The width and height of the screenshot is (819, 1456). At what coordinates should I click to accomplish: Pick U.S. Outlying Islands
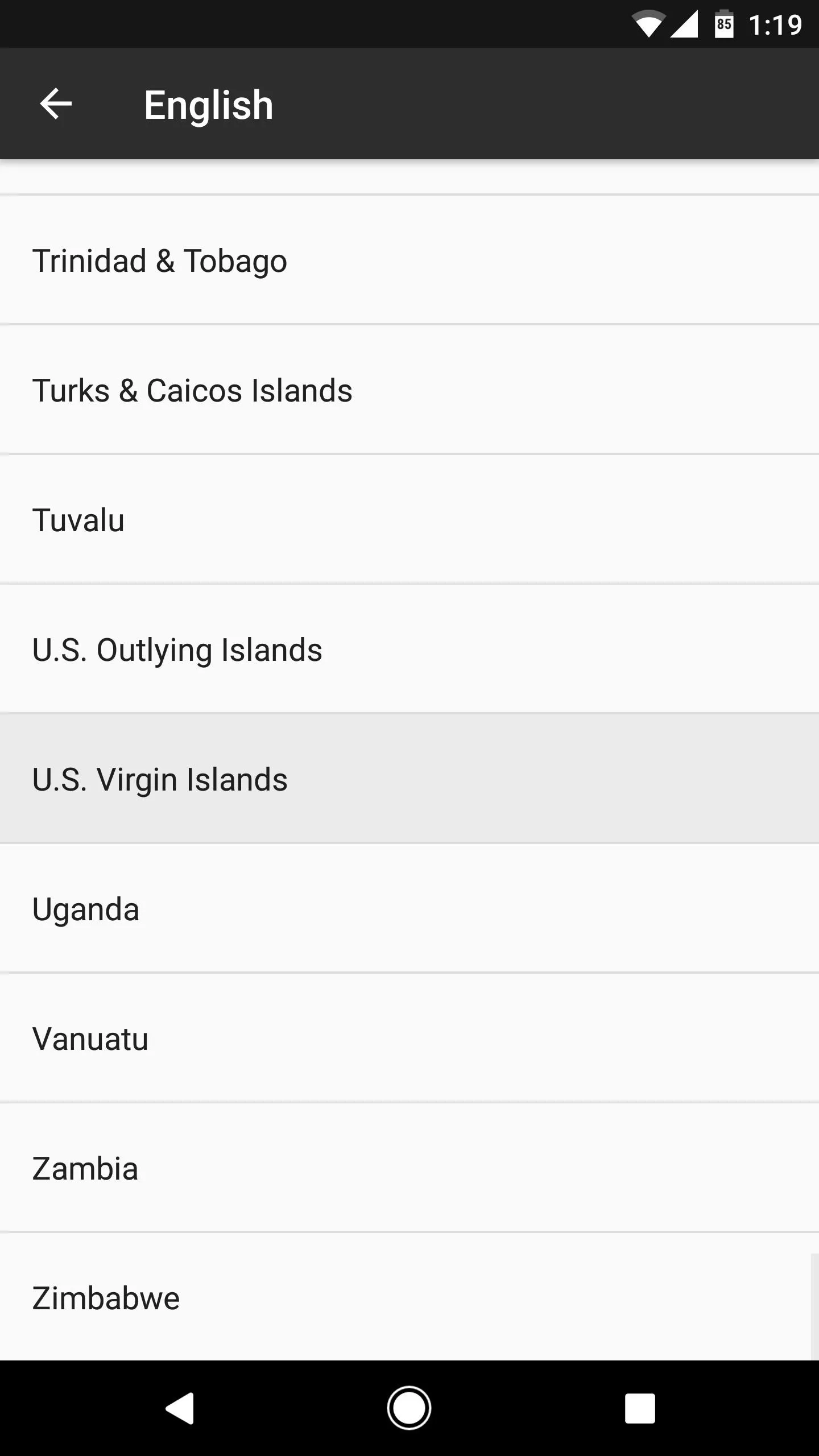point(409,650)
